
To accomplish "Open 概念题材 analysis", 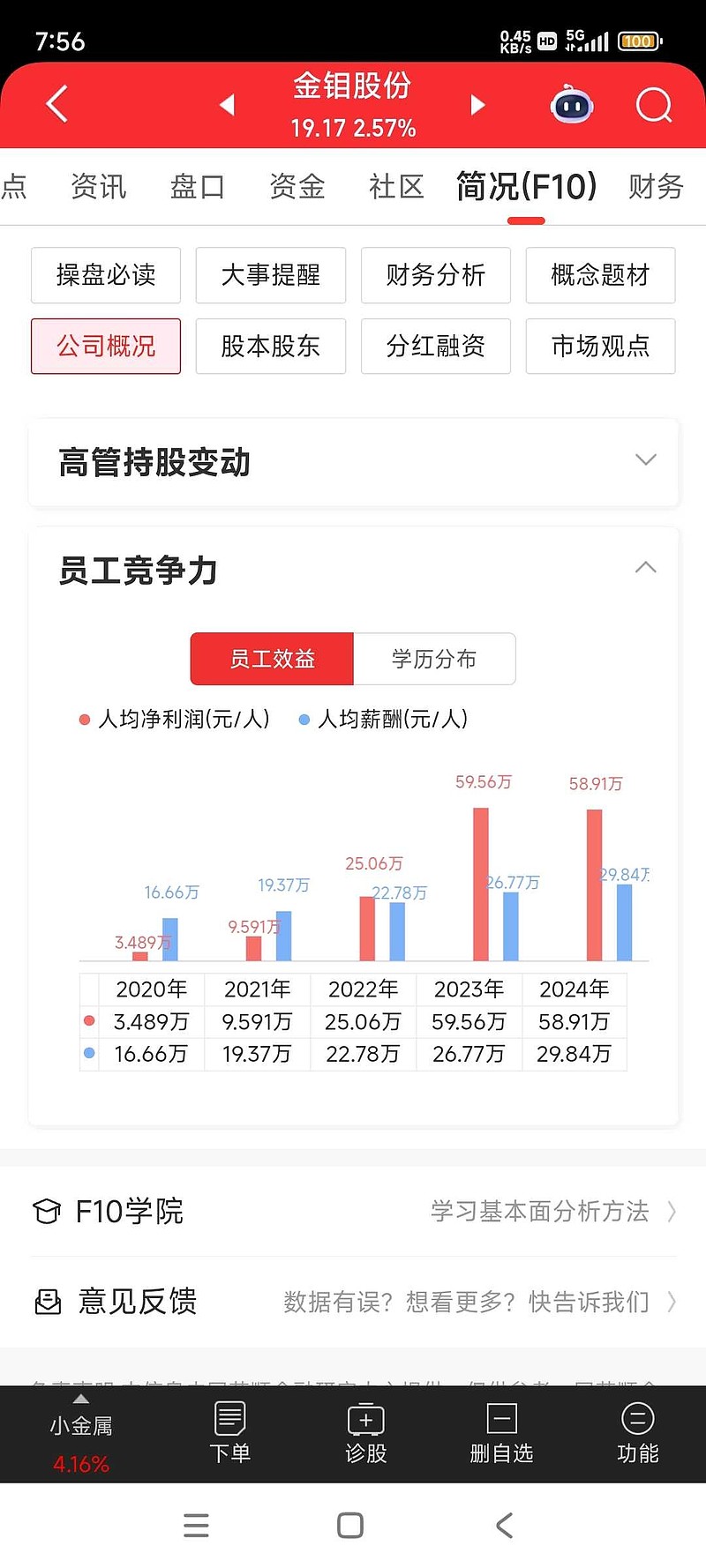I will [600, 275].
